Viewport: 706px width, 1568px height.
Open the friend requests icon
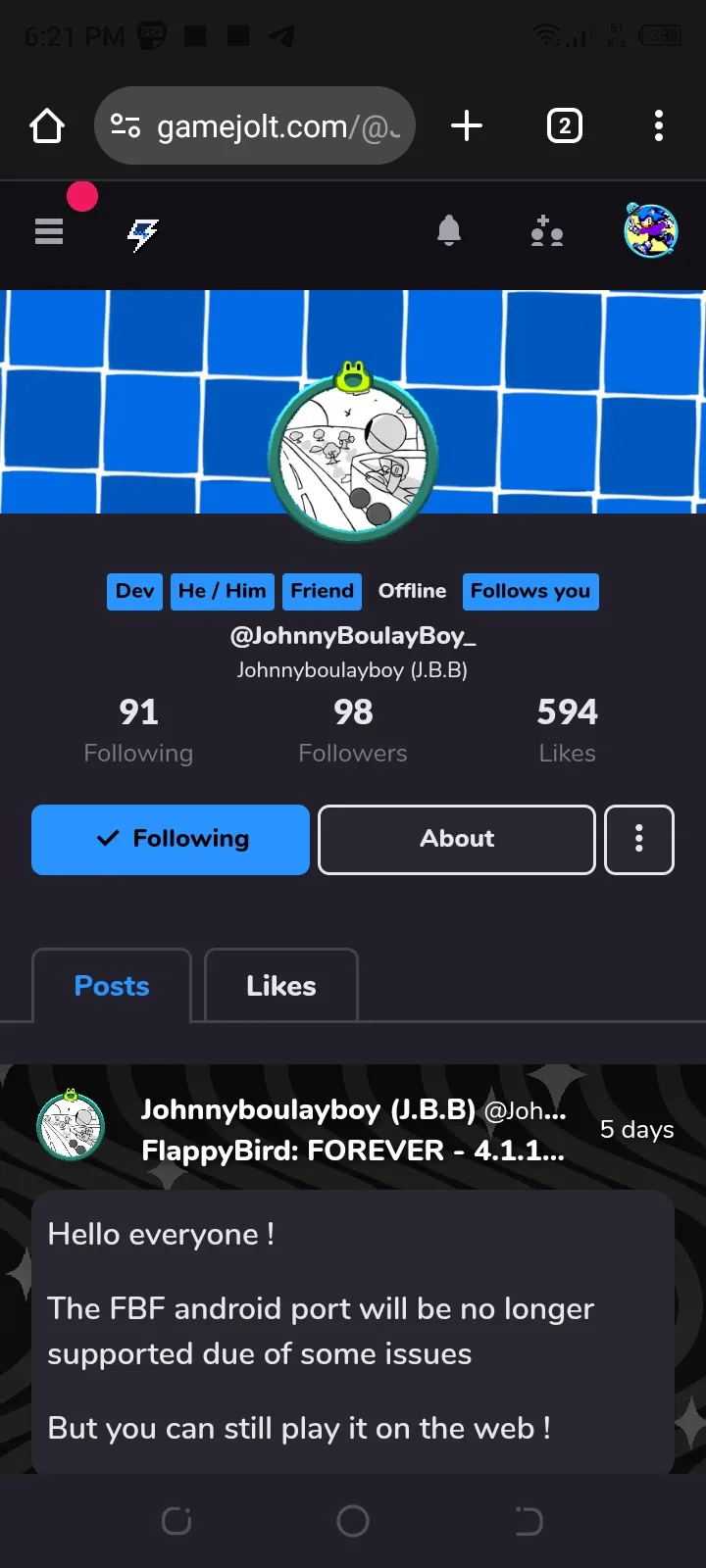(x=546, y=232)
